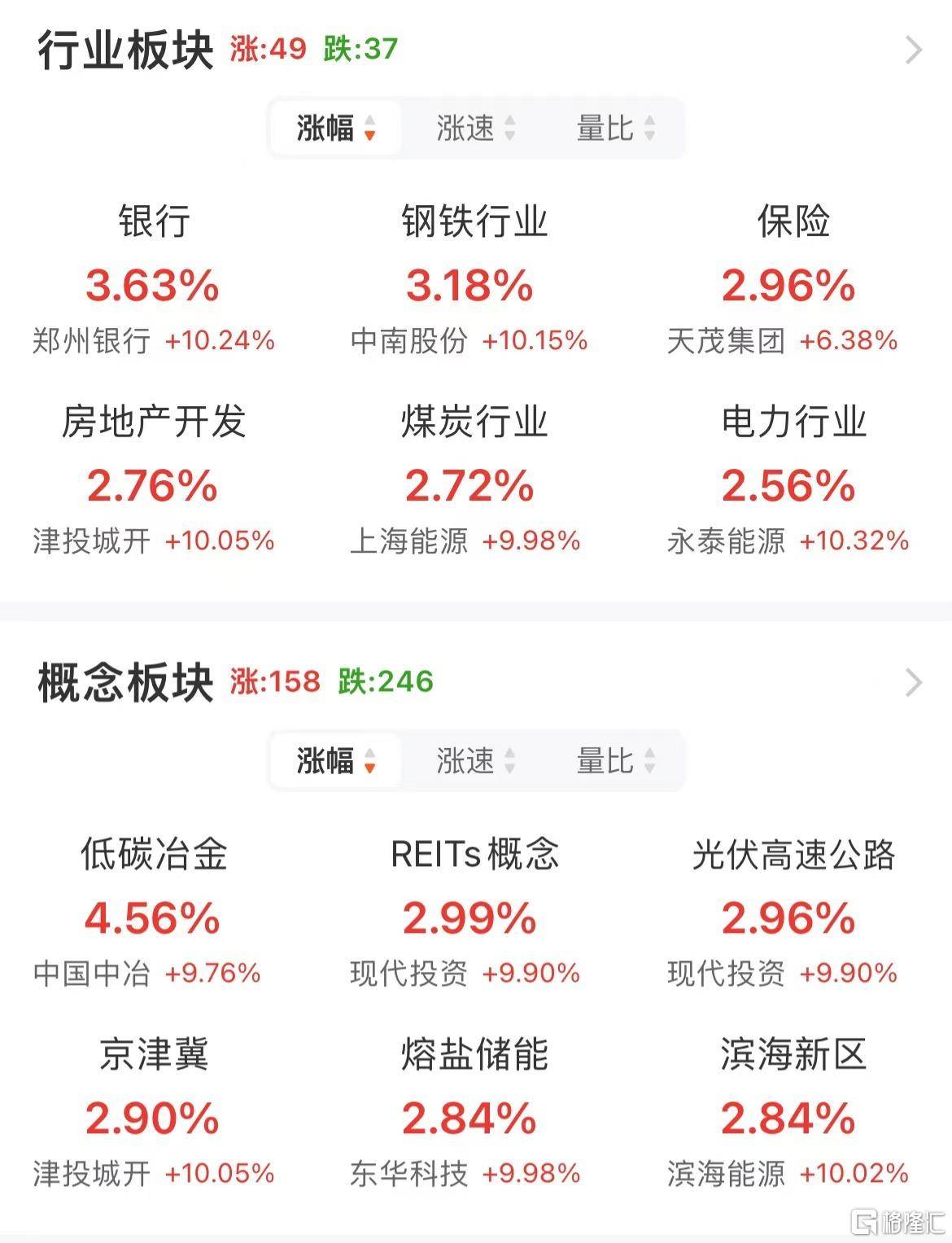
Task: Sort 概念板块 by 涨速
Action: 475,760
